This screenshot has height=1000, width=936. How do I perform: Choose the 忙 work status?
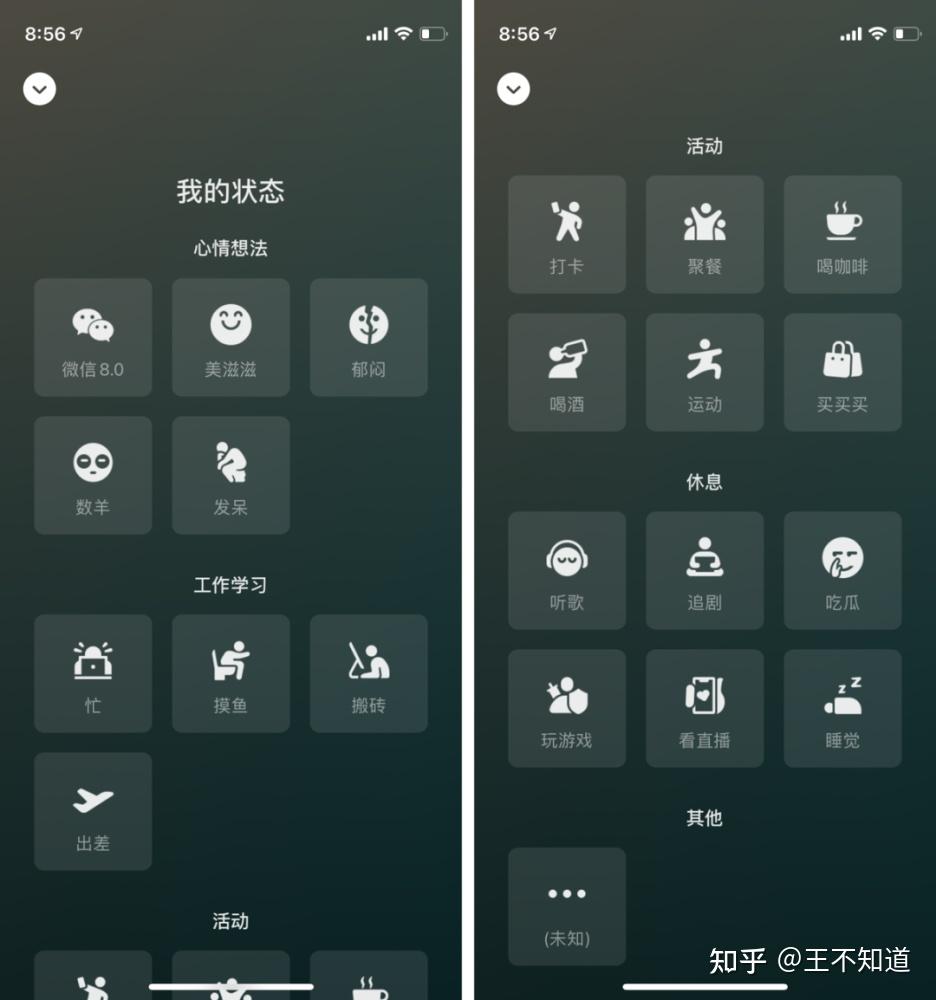click(x=93, y=673)
